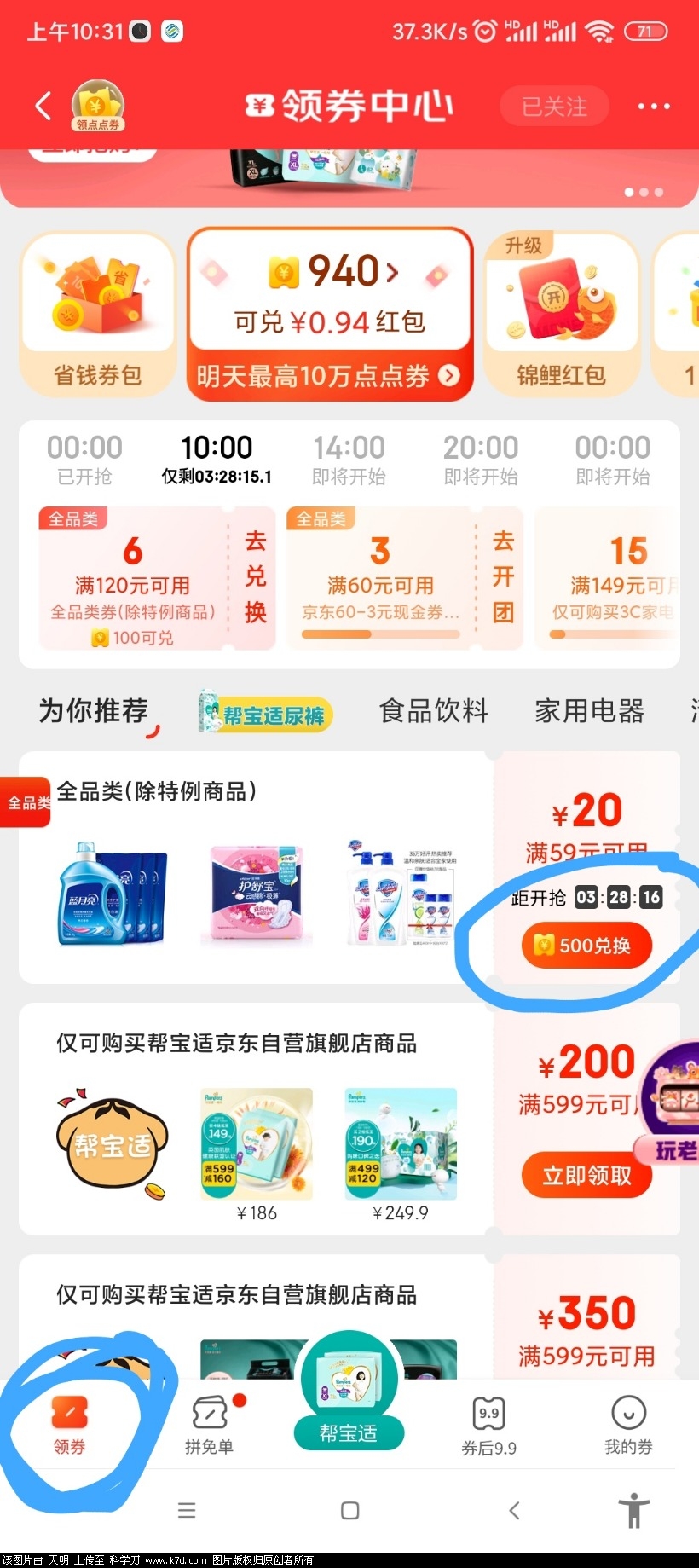Select the 14:00 time slot
The image size is (699, 1568).
coord(349,459)
